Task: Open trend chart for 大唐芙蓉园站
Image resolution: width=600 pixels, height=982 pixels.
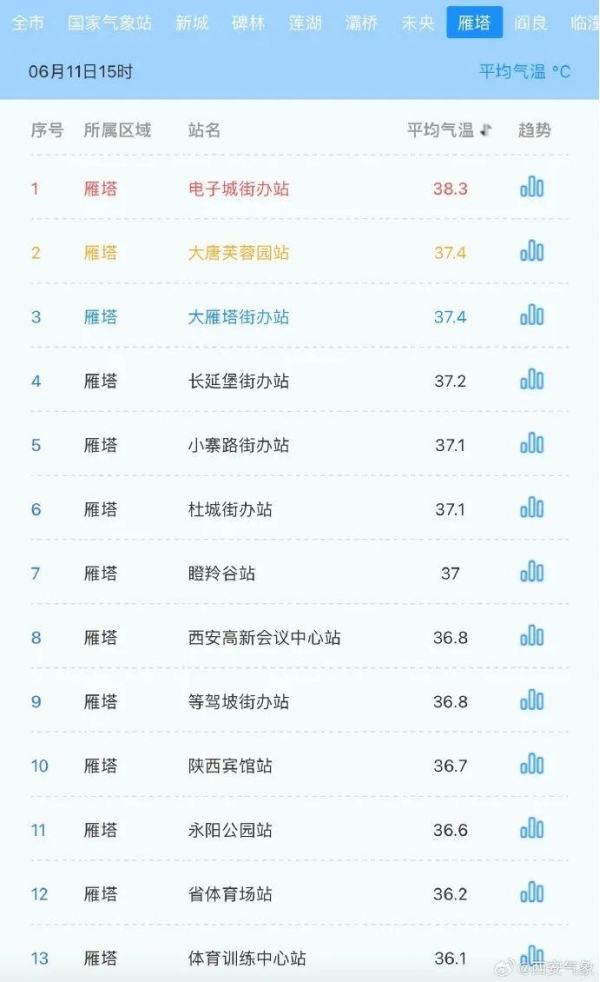Action: tap(532, 251)
